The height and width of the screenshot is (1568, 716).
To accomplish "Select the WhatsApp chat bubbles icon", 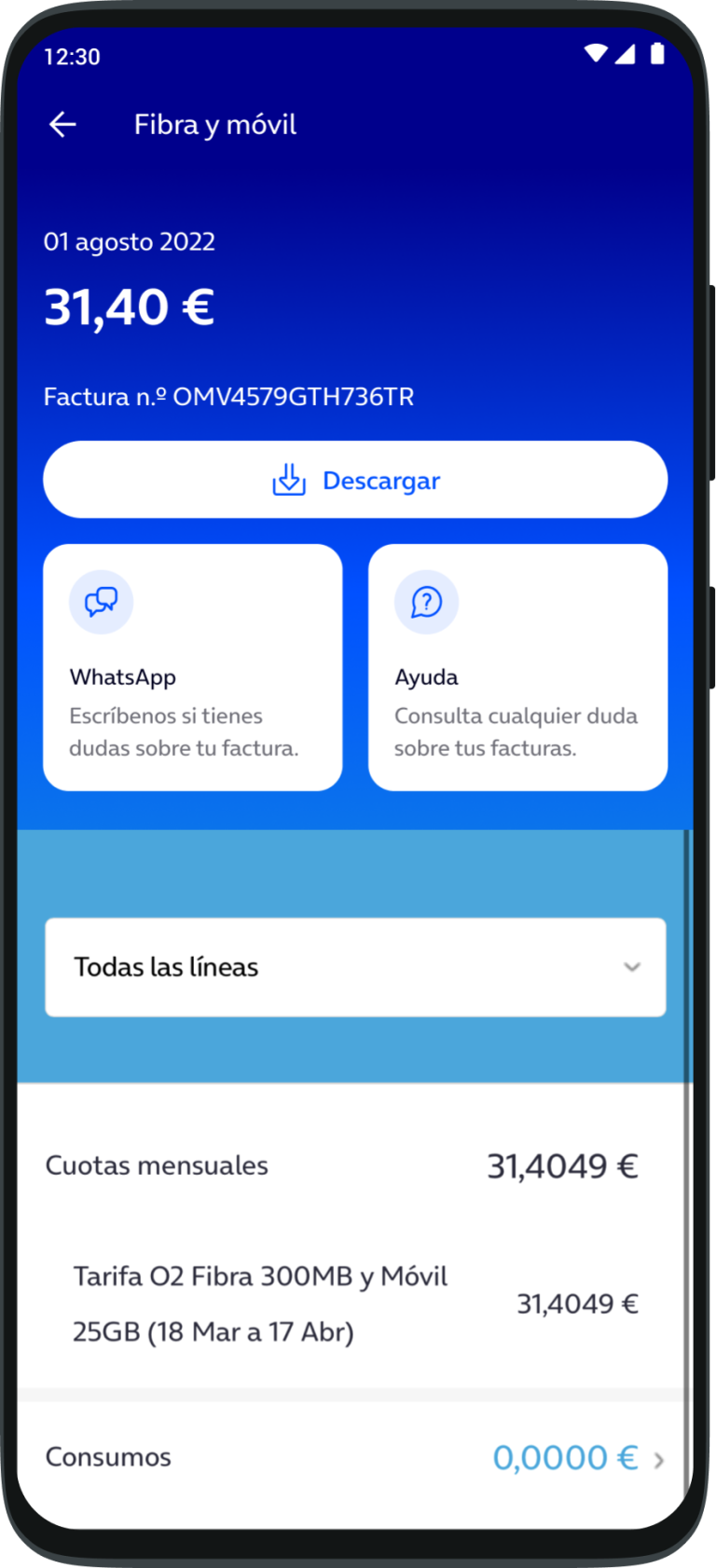I will [100, 602].
